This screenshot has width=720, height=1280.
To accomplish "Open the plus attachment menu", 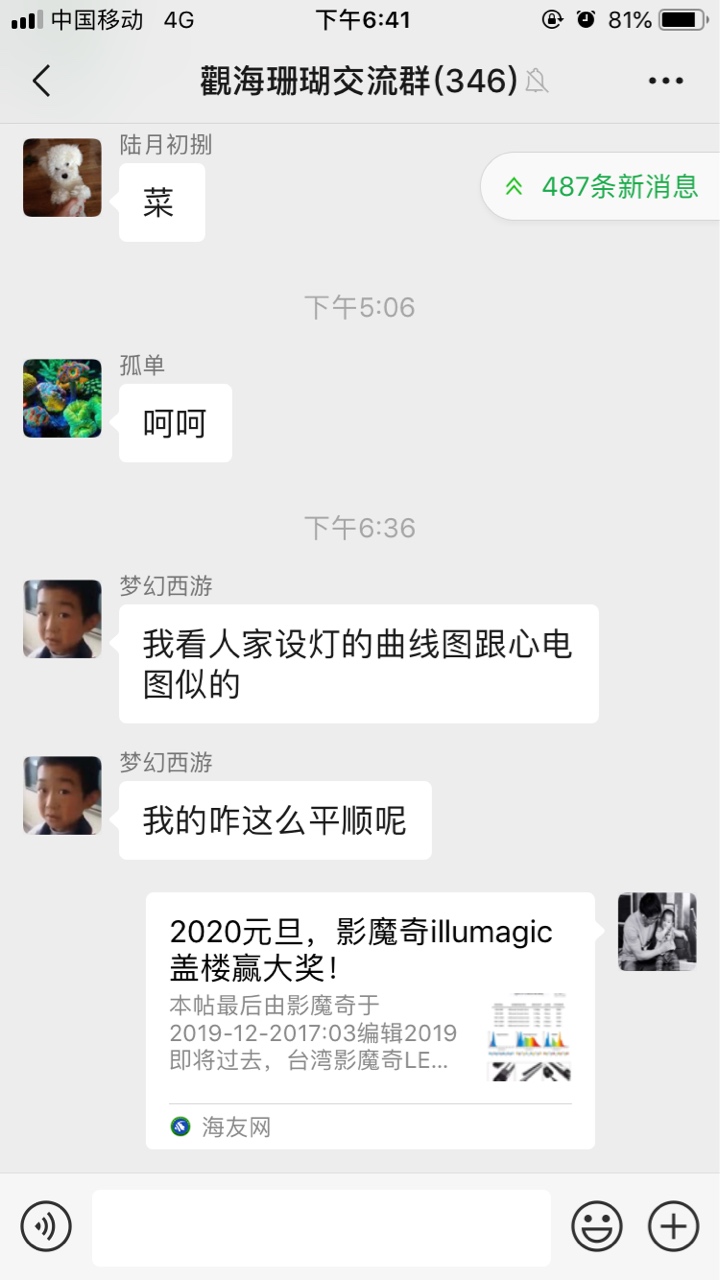I will click(673, 1226).
